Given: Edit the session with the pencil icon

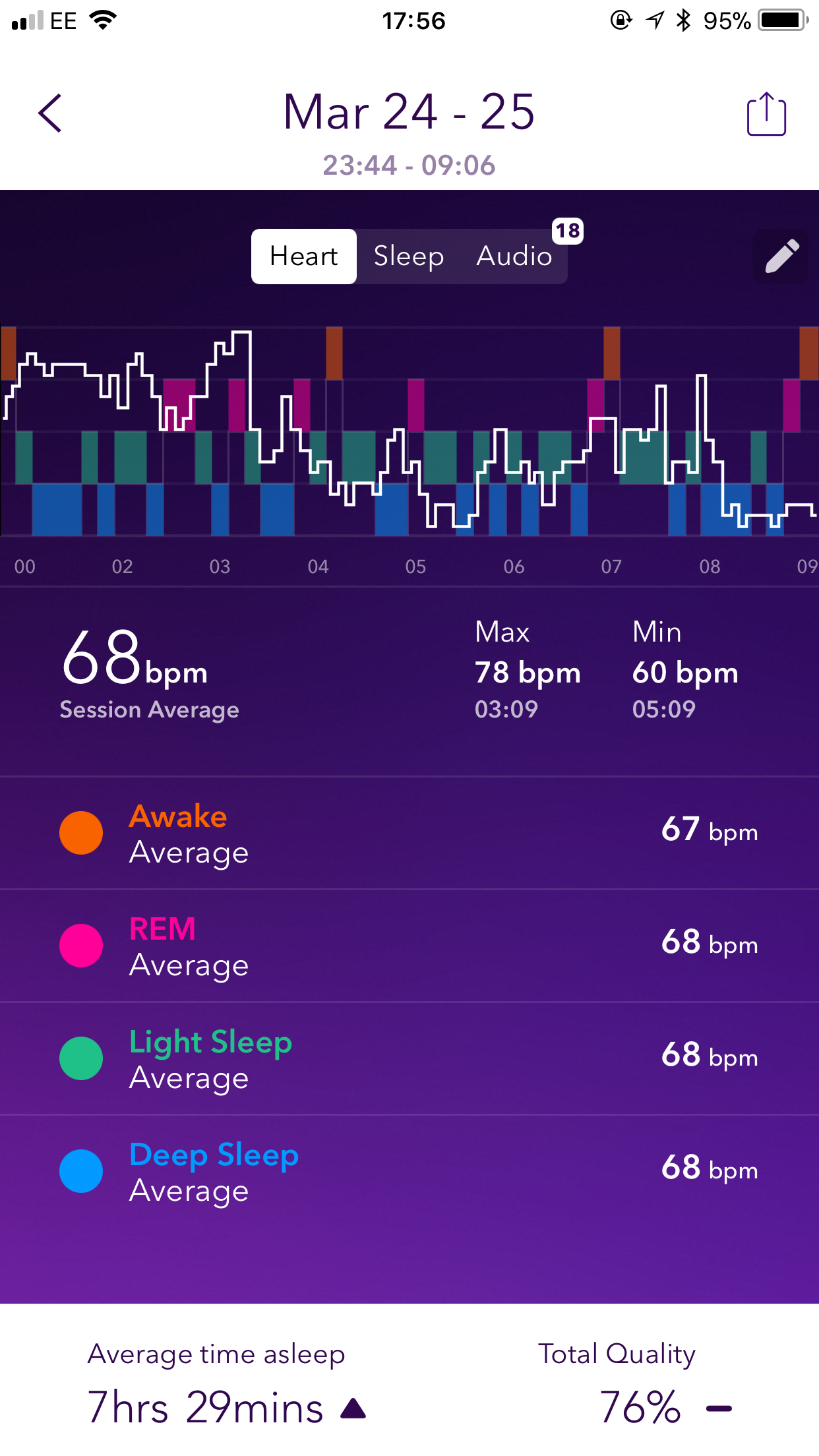Looking at the screenshot, I should point(781,257).
